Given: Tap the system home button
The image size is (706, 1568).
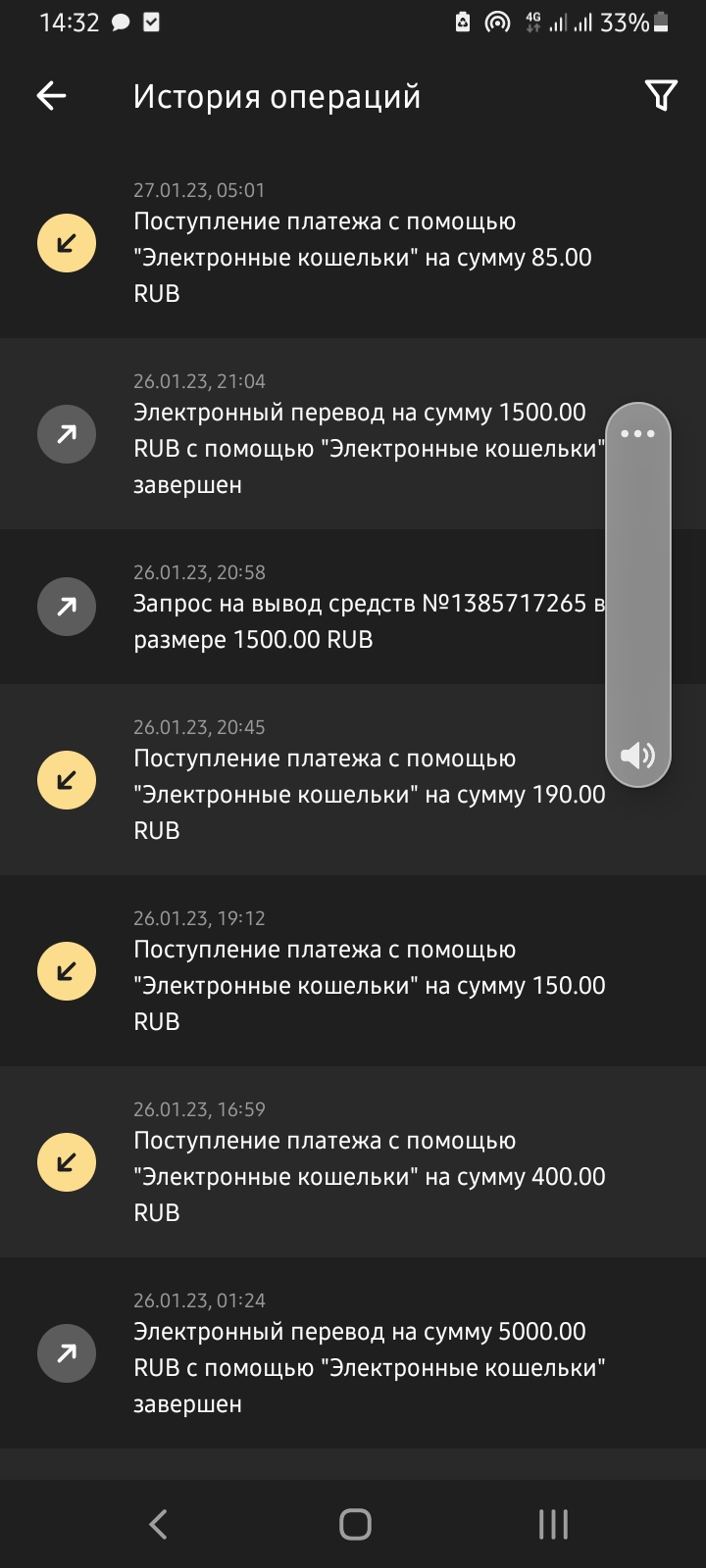Looking at the screenshot, I should click(354, 1524).
